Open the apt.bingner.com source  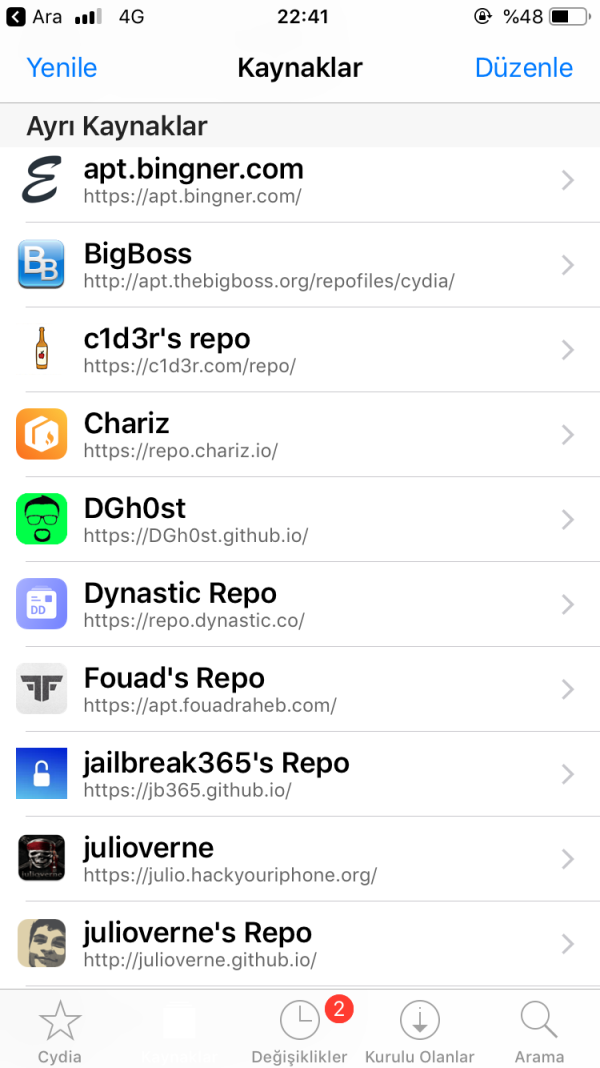300,180
